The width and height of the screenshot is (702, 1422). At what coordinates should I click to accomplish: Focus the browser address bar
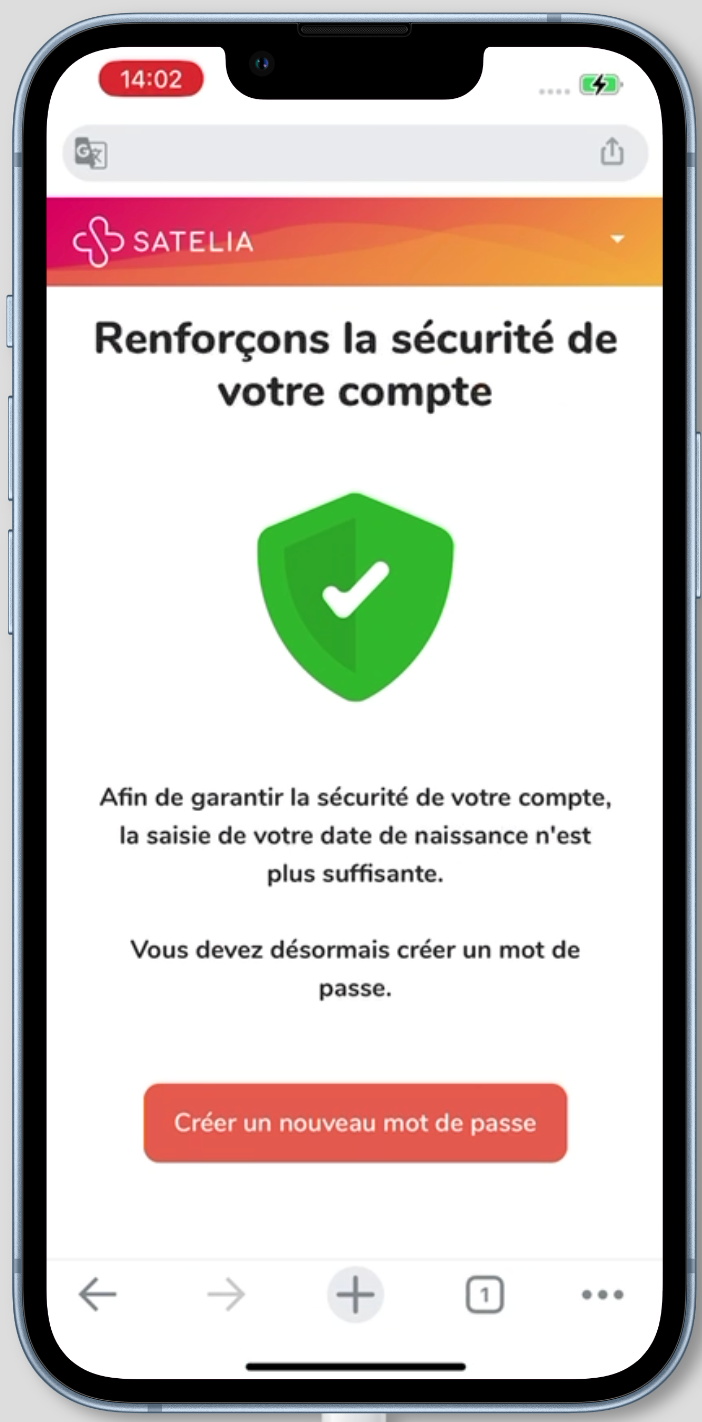pos(350,153)
